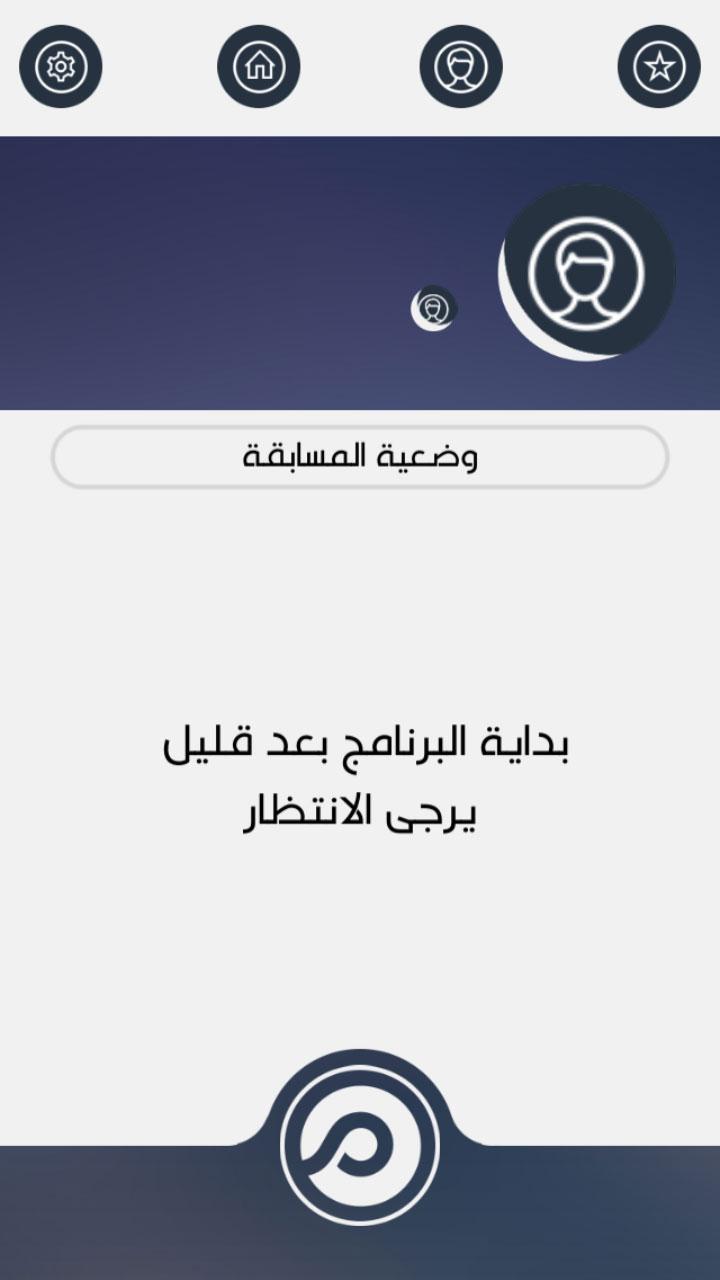This screenshot has height=1280, width=720.
Task: Open the settings gear icon
Action: pos(61,67)
